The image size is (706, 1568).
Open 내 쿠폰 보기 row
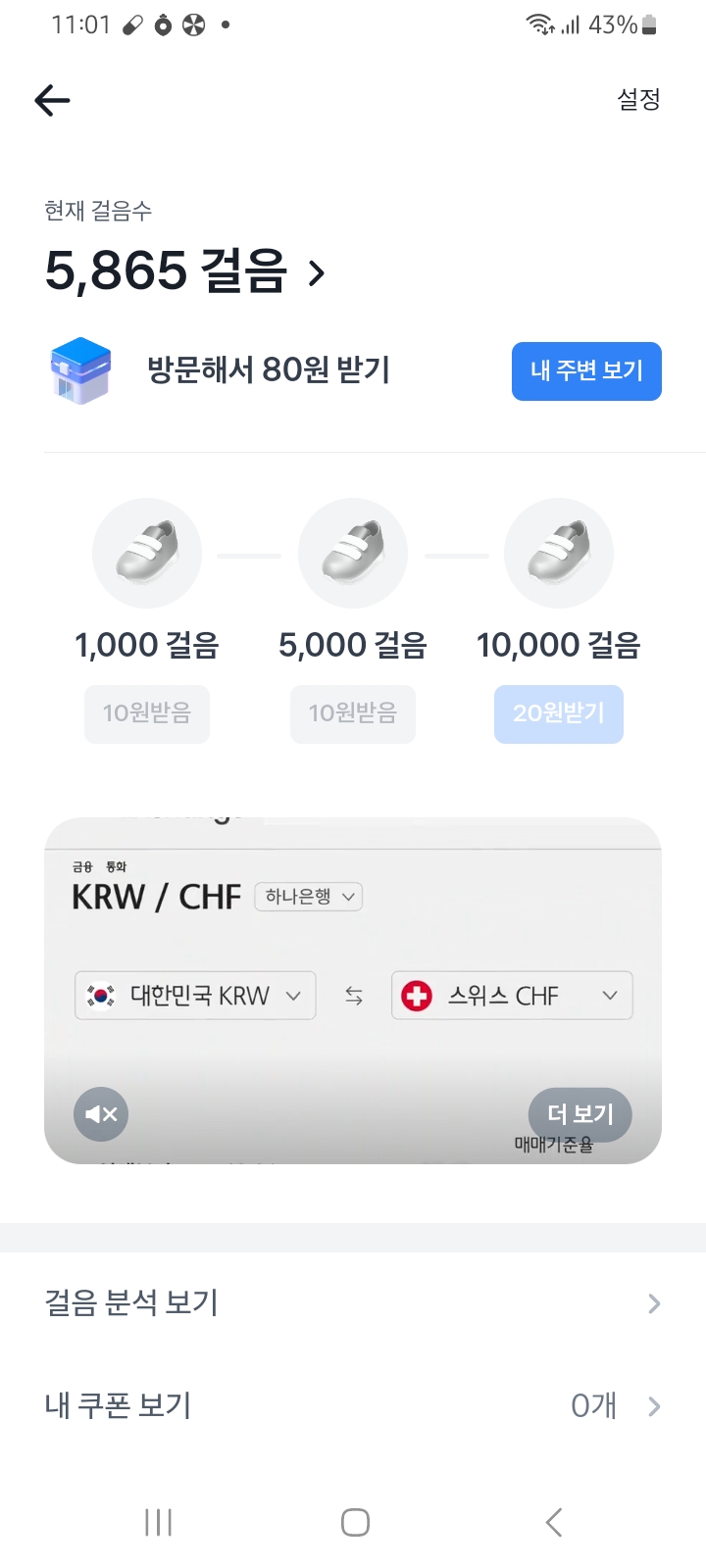point(353,1406)
